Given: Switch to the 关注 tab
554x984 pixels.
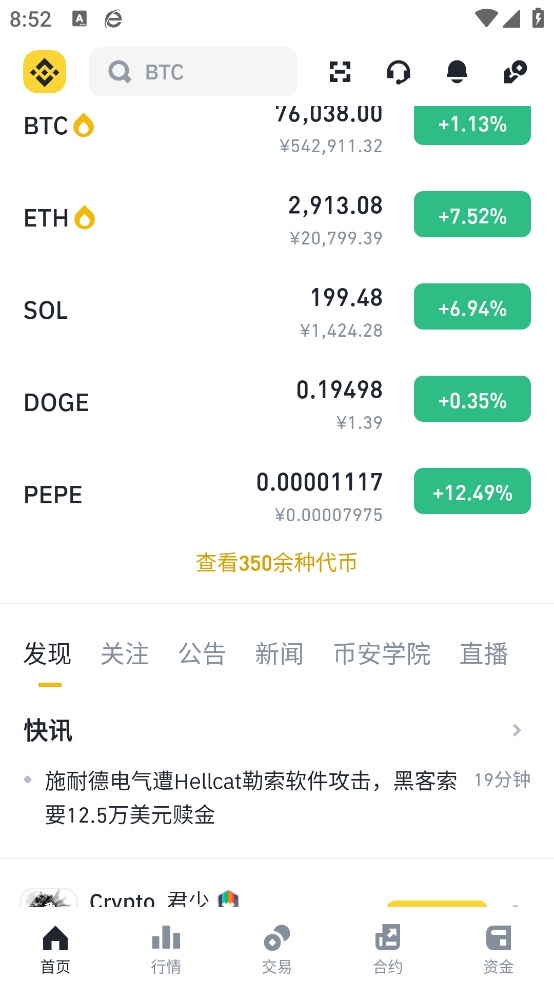Looking at the screenshot, I should point(124,654).
